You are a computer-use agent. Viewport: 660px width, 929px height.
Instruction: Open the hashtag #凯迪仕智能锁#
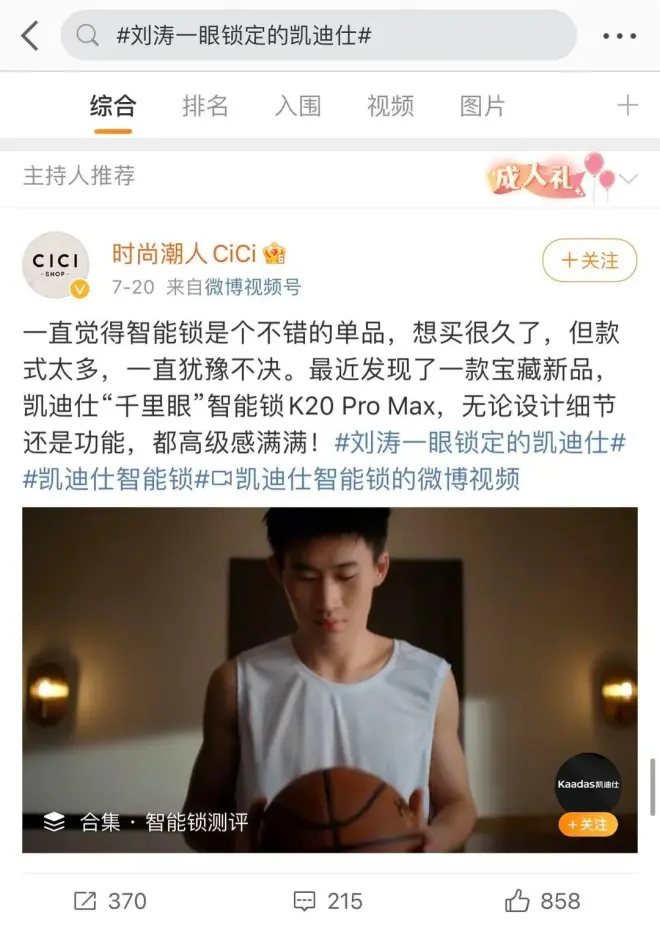click(x=108, y=478)
